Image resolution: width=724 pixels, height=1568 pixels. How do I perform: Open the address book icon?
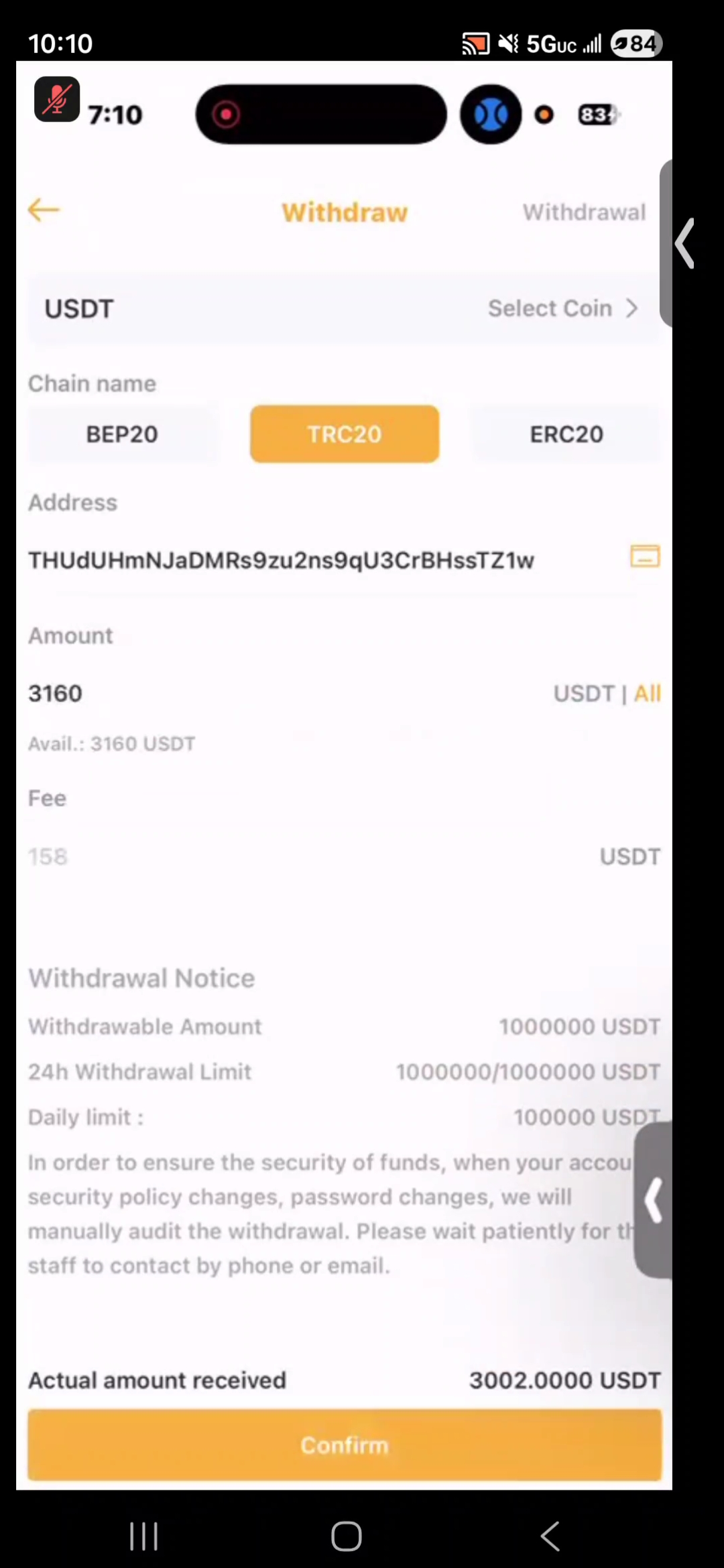coord(645,556)
